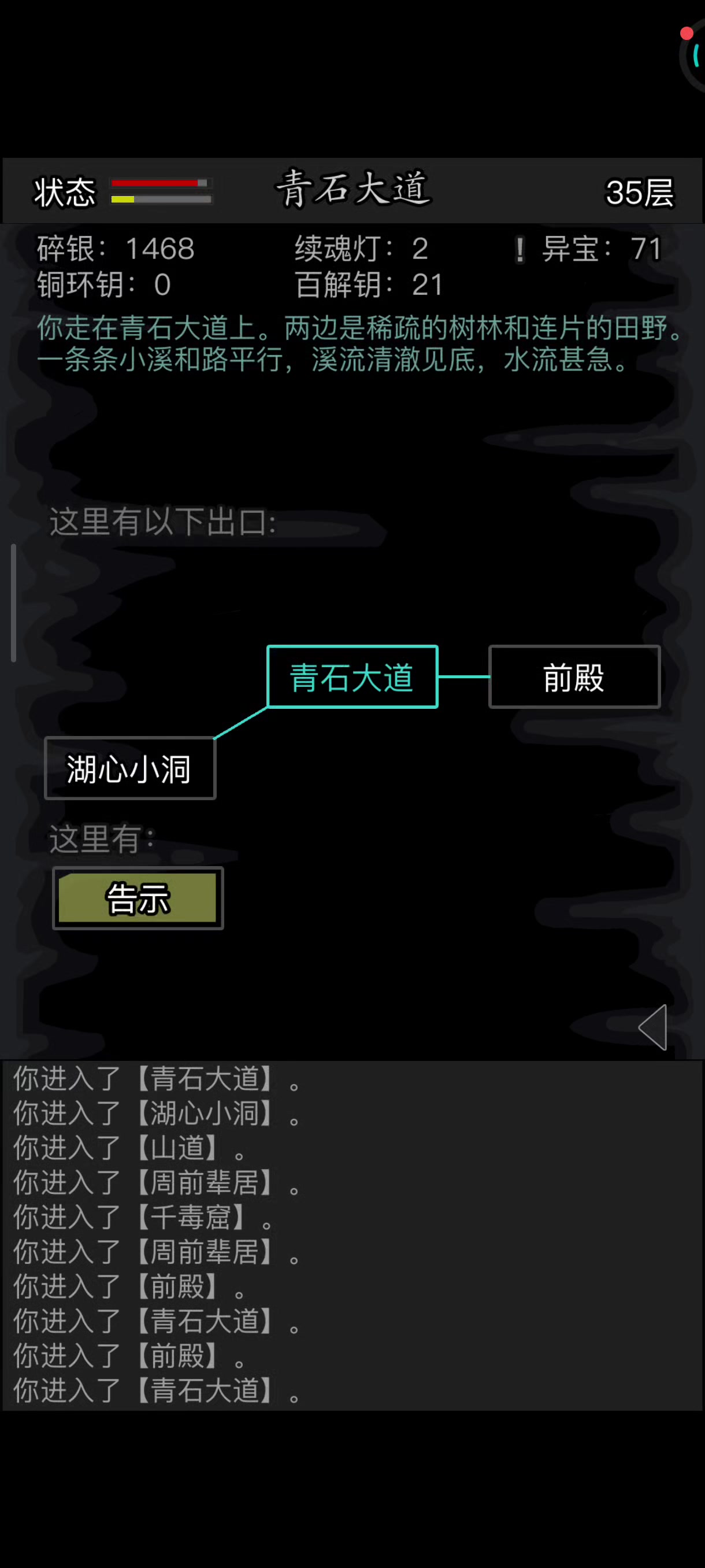
Task: Read the 告示 notice
Action: [x=138, y=898]
